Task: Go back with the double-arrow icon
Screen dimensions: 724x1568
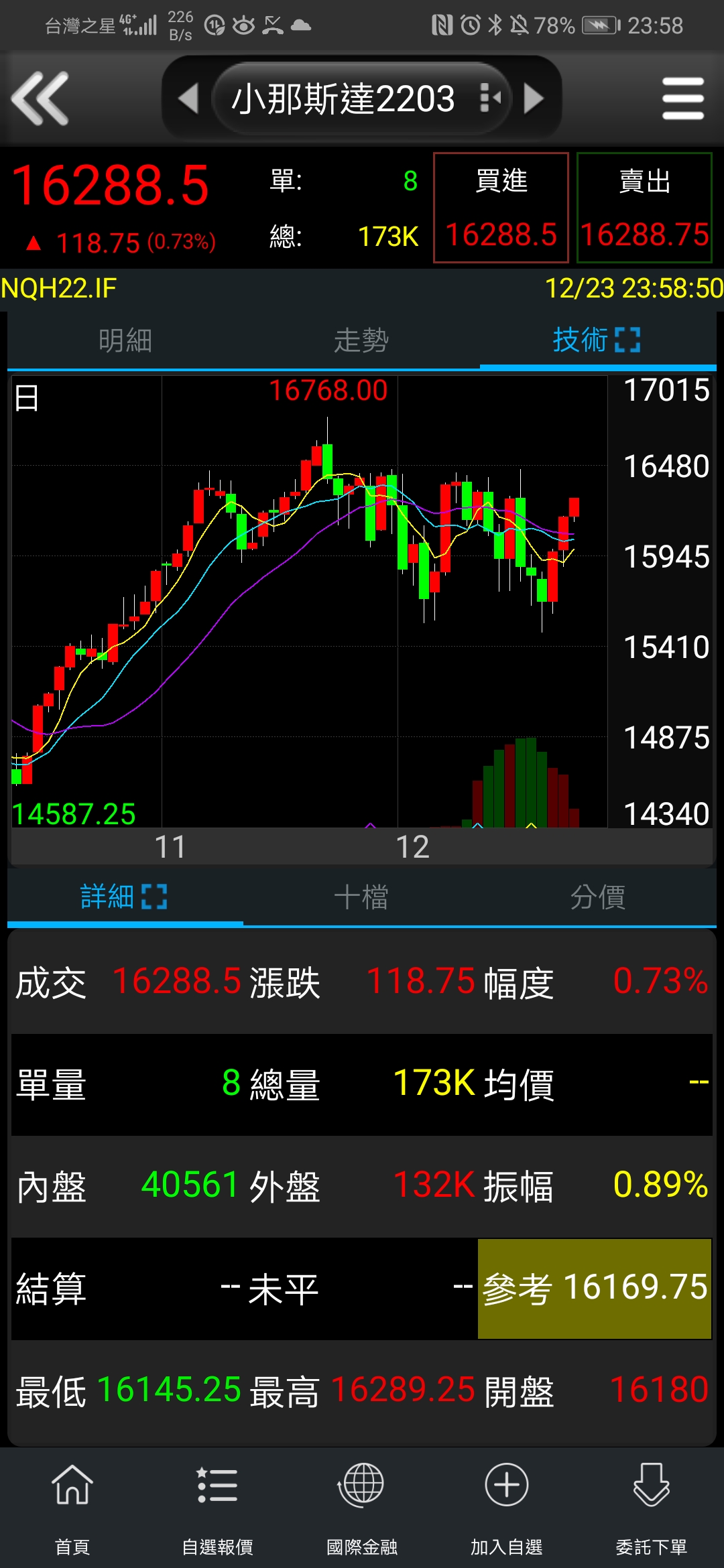Action: pos(40,99)
